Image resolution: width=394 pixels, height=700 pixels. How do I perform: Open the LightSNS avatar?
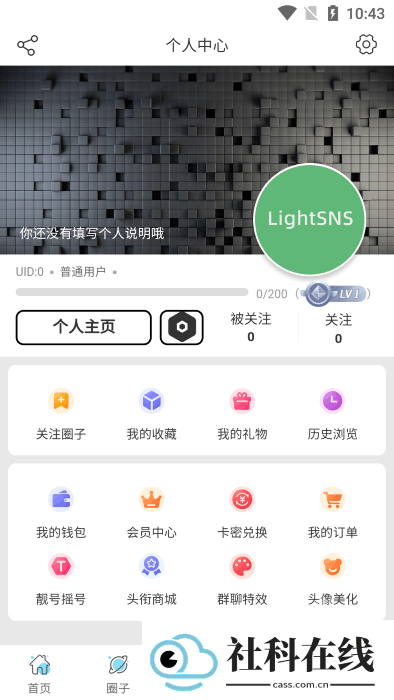point(310,219)
